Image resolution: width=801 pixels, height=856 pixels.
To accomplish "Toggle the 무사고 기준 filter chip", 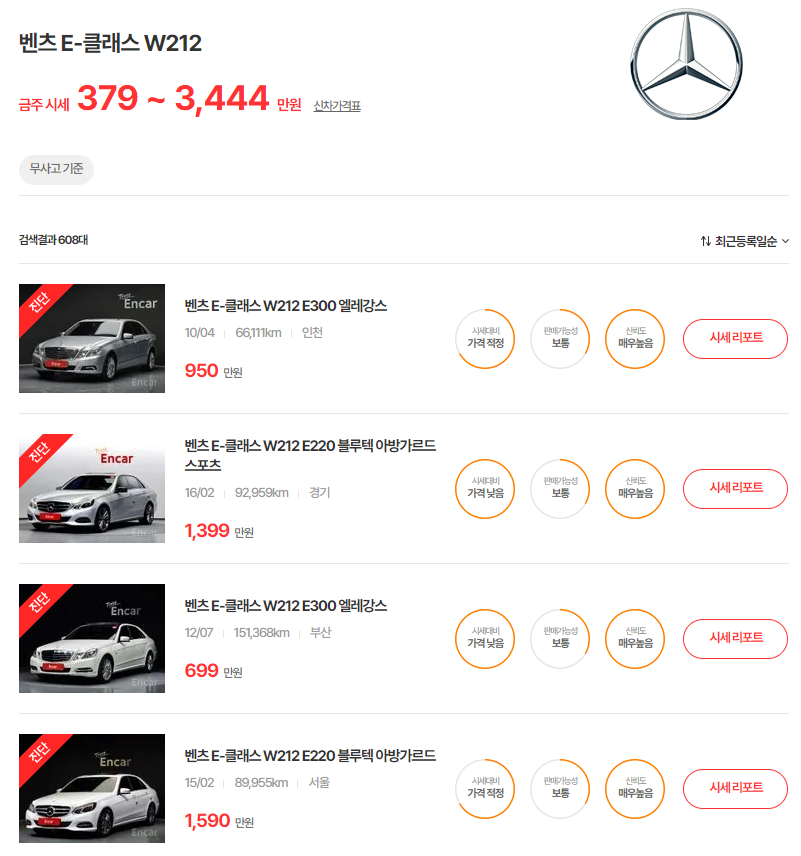I will click(x=56, y=170).
